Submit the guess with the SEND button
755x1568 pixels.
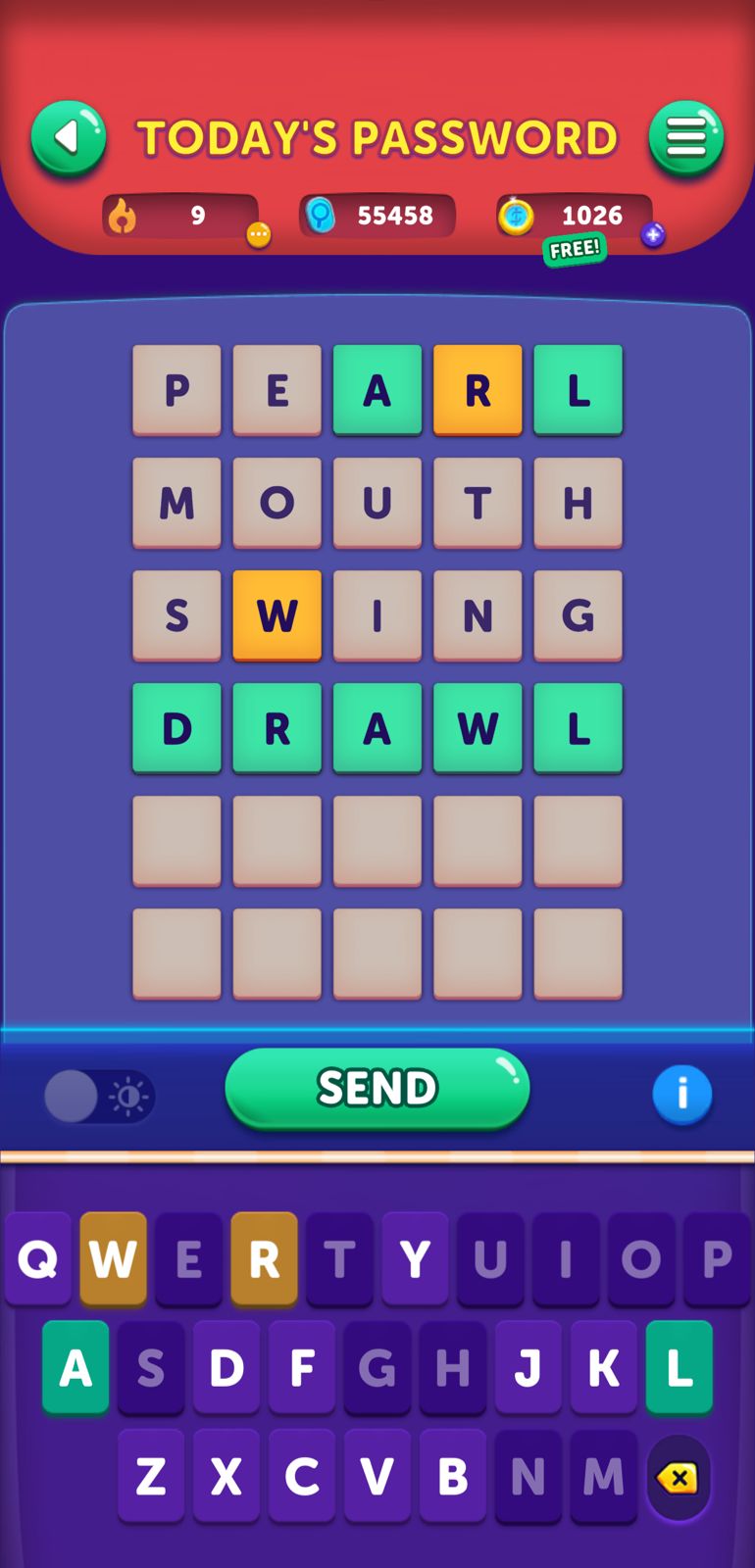click(x=377, y=1089)
